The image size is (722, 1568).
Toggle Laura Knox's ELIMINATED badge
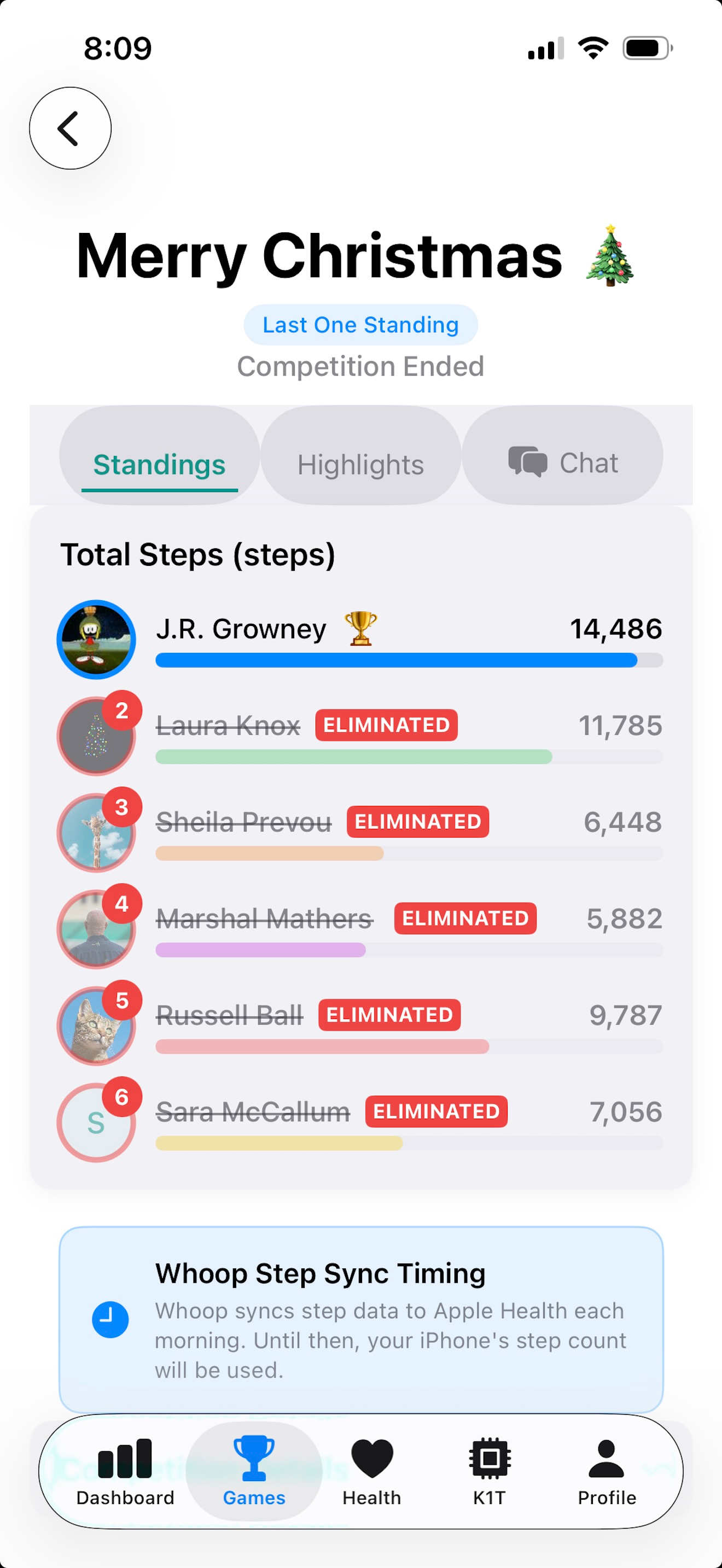click(386, 725)
